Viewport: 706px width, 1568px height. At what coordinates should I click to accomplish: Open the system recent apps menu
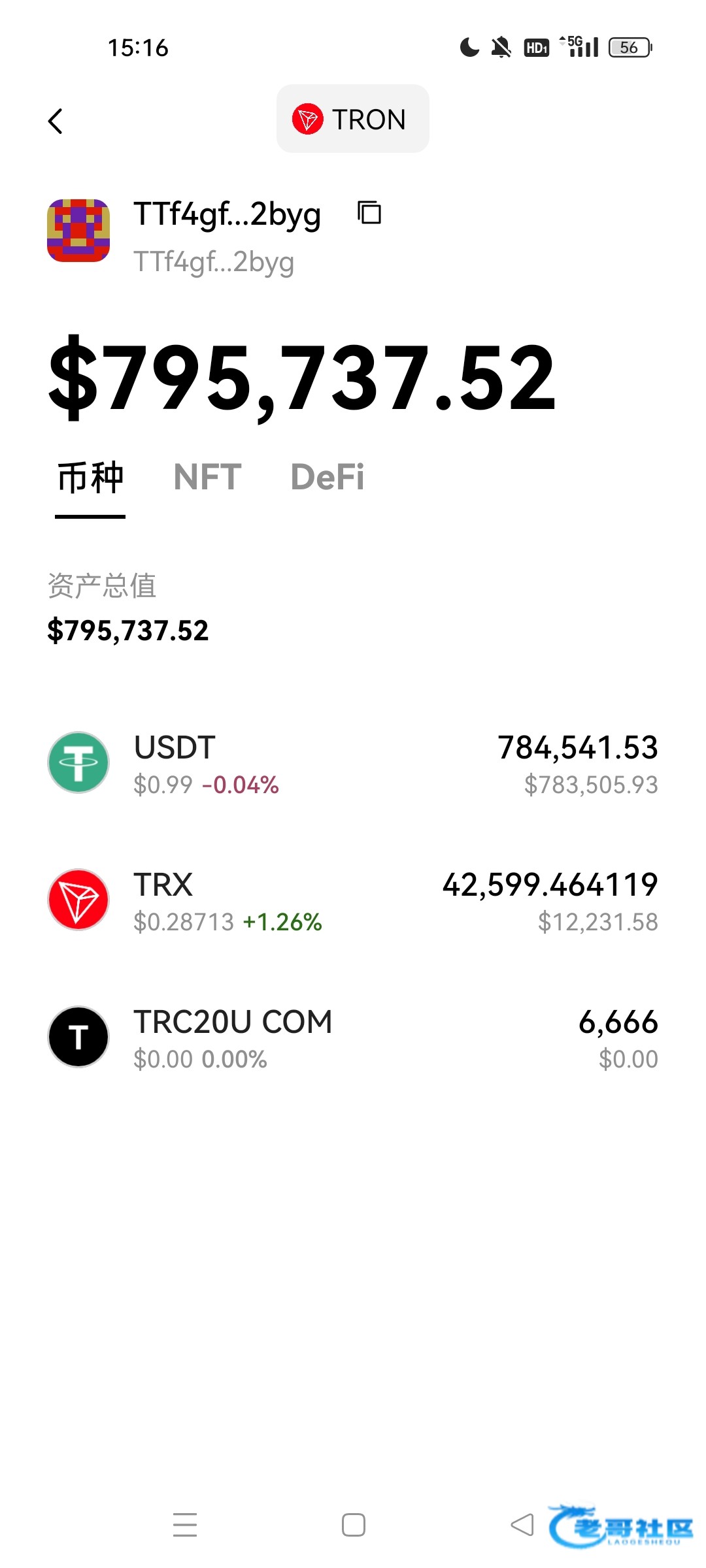click(x=185, y=1525)
